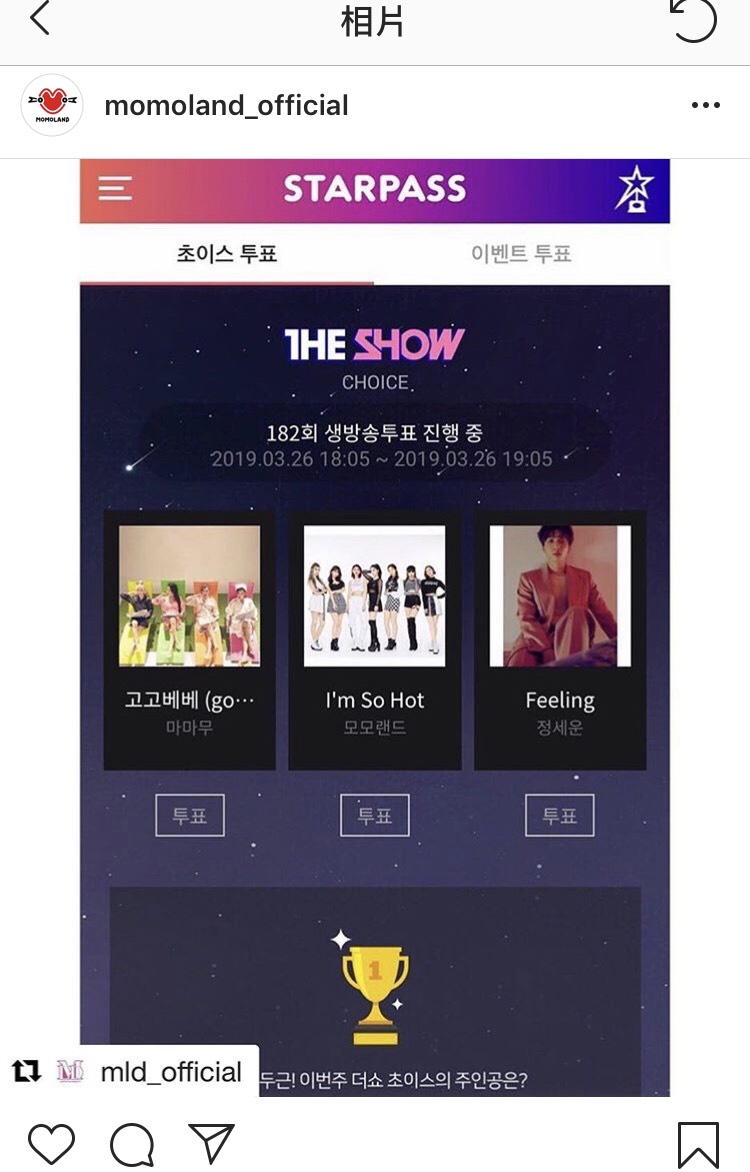
Task: Open the momoland_official username link
Action: [226, 105]
